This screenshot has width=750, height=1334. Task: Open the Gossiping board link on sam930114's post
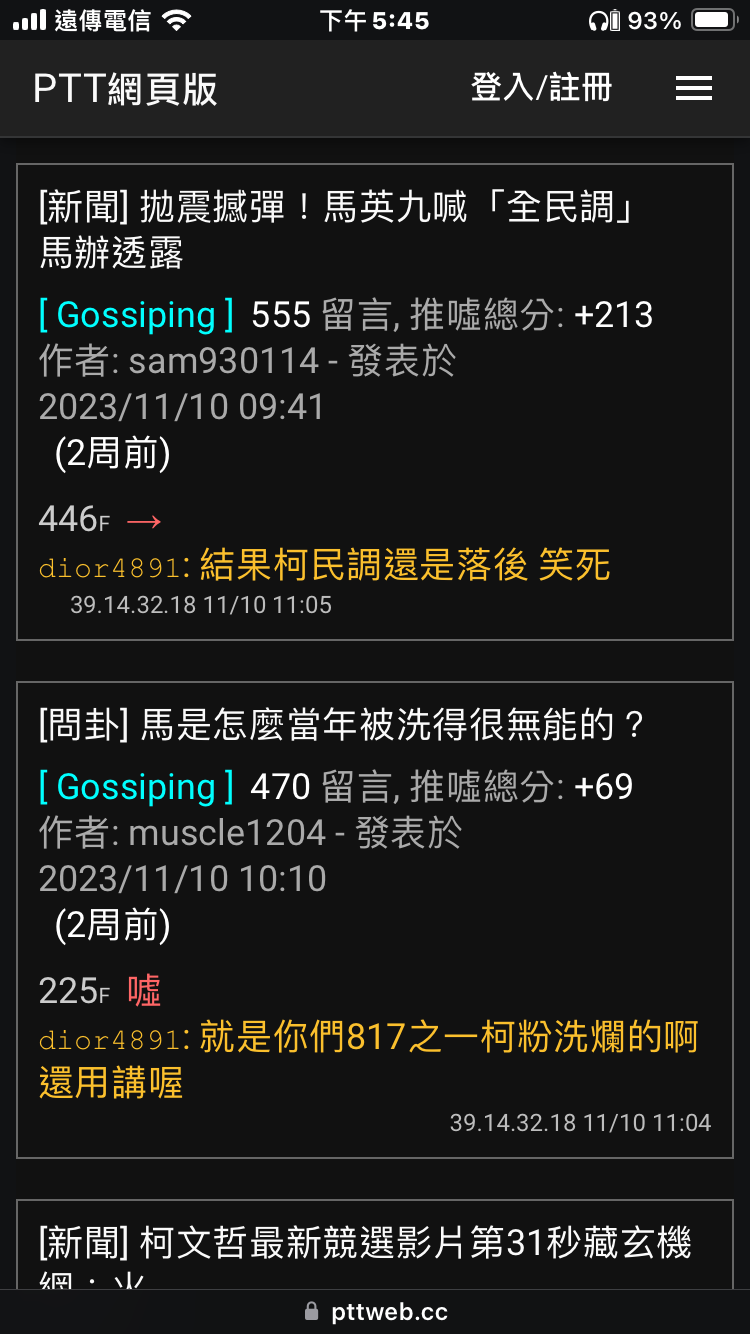pos(136,315)
